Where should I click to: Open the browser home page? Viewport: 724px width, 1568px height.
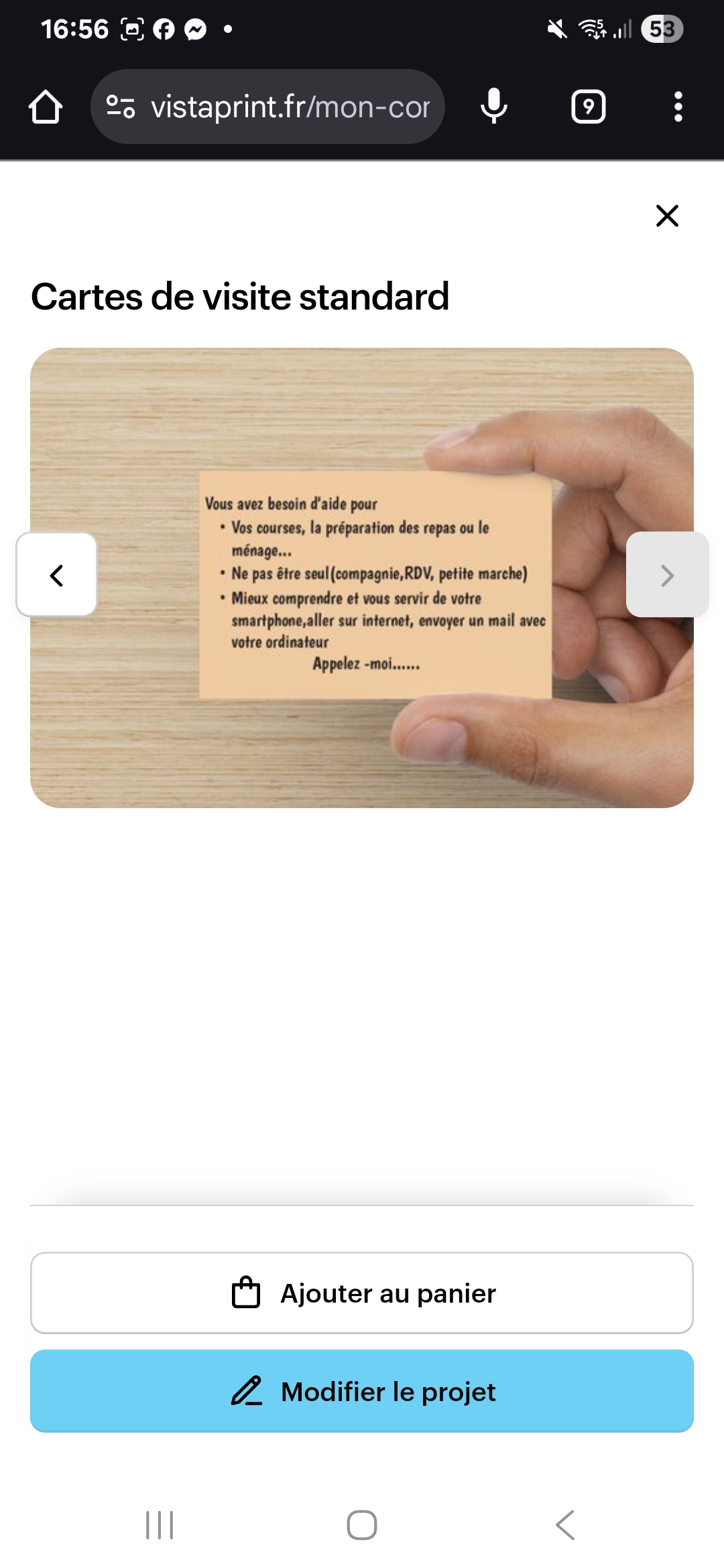point(46,107)
